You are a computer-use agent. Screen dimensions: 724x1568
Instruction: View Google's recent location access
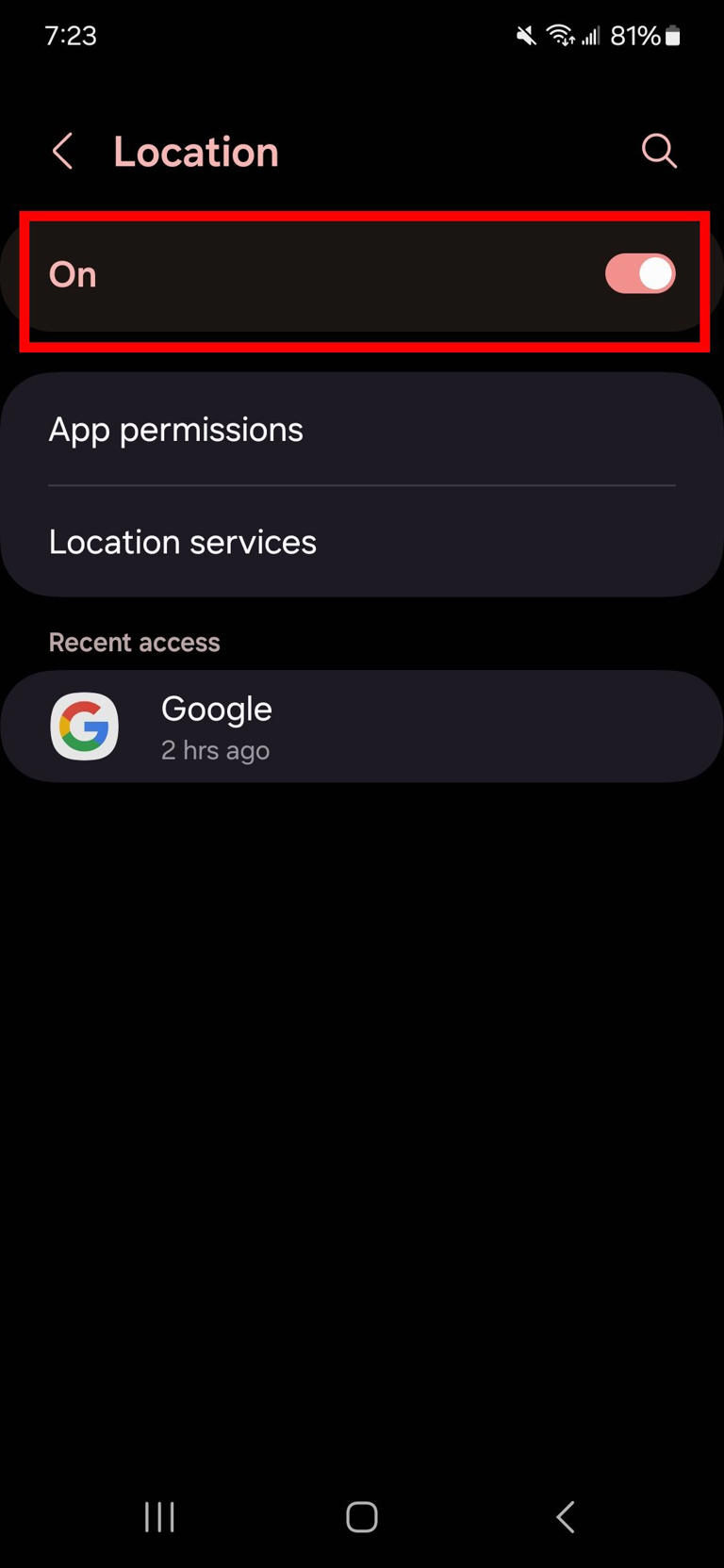(x=362, y=726)
